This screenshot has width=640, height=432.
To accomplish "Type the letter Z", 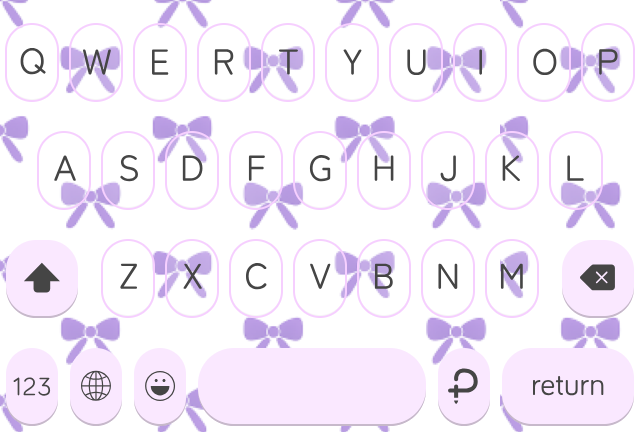I will (x=128, y=278).
